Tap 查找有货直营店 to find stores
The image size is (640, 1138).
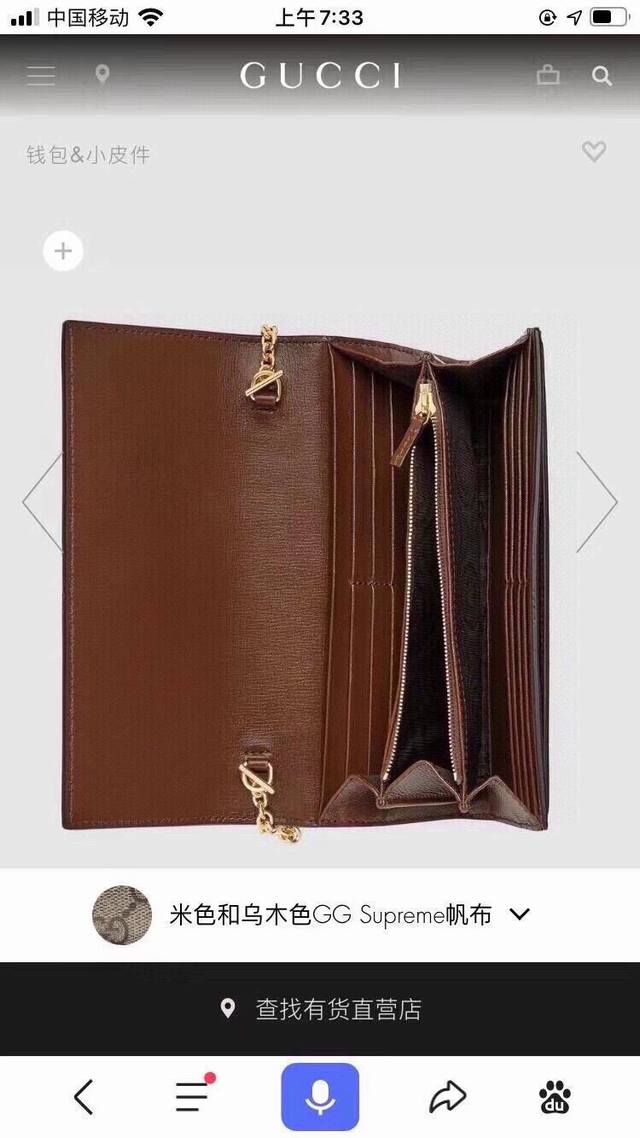tap(320, 1009)
